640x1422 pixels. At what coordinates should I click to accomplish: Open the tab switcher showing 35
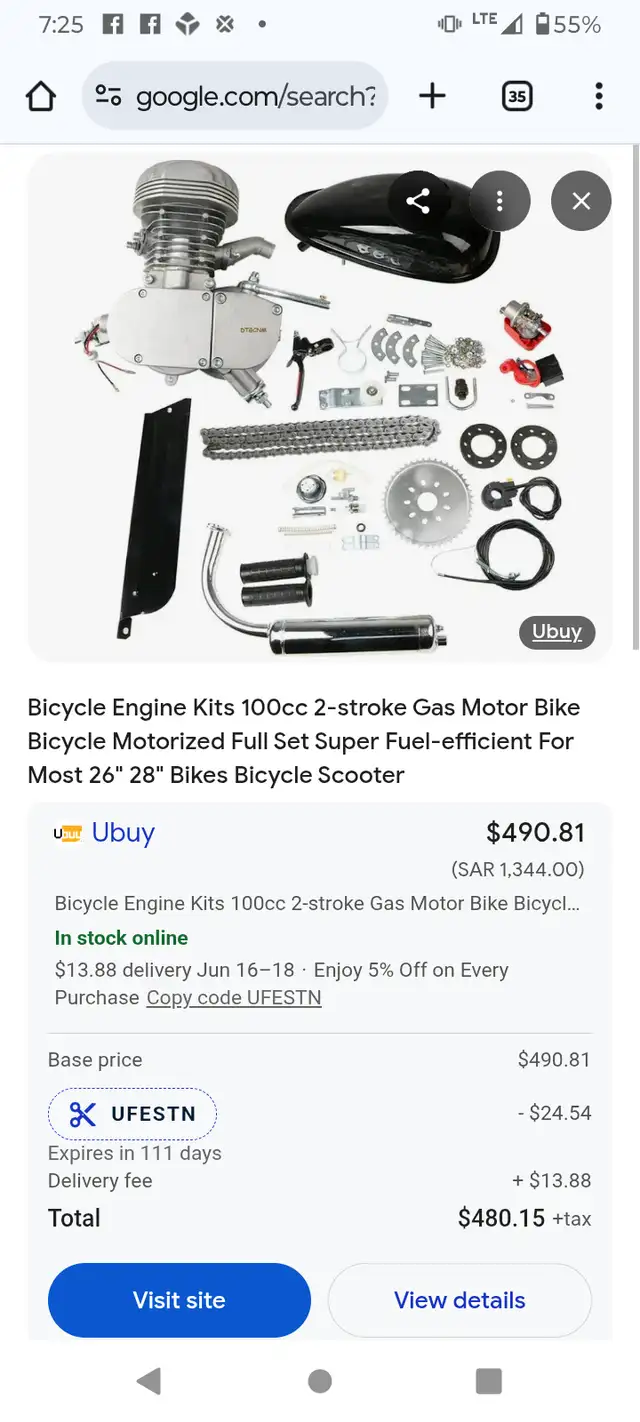517,97
